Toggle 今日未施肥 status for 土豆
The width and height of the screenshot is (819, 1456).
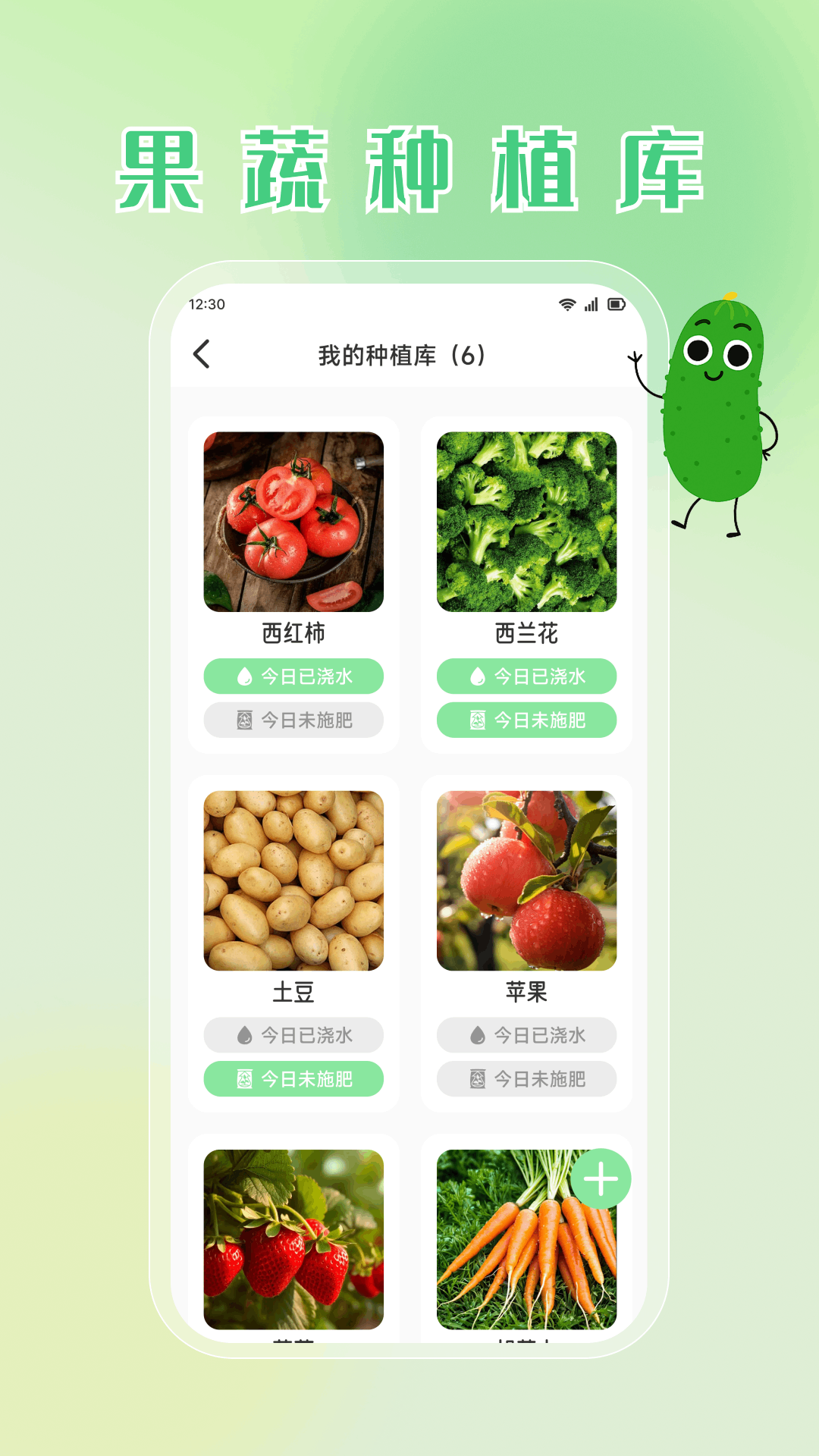[x=293, y=1078]
